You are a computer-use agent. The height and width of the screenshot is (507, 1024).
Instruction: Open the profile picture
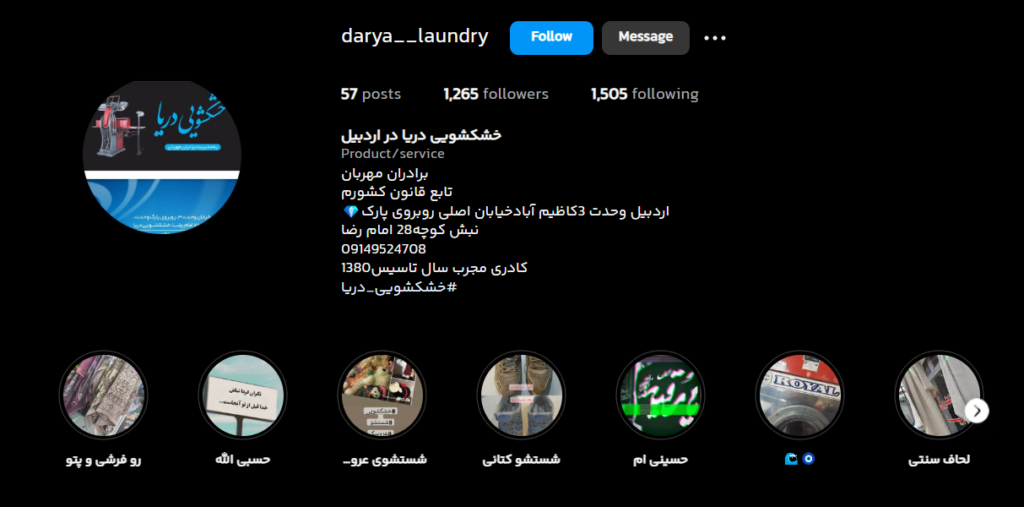click(x=162, y=159)
